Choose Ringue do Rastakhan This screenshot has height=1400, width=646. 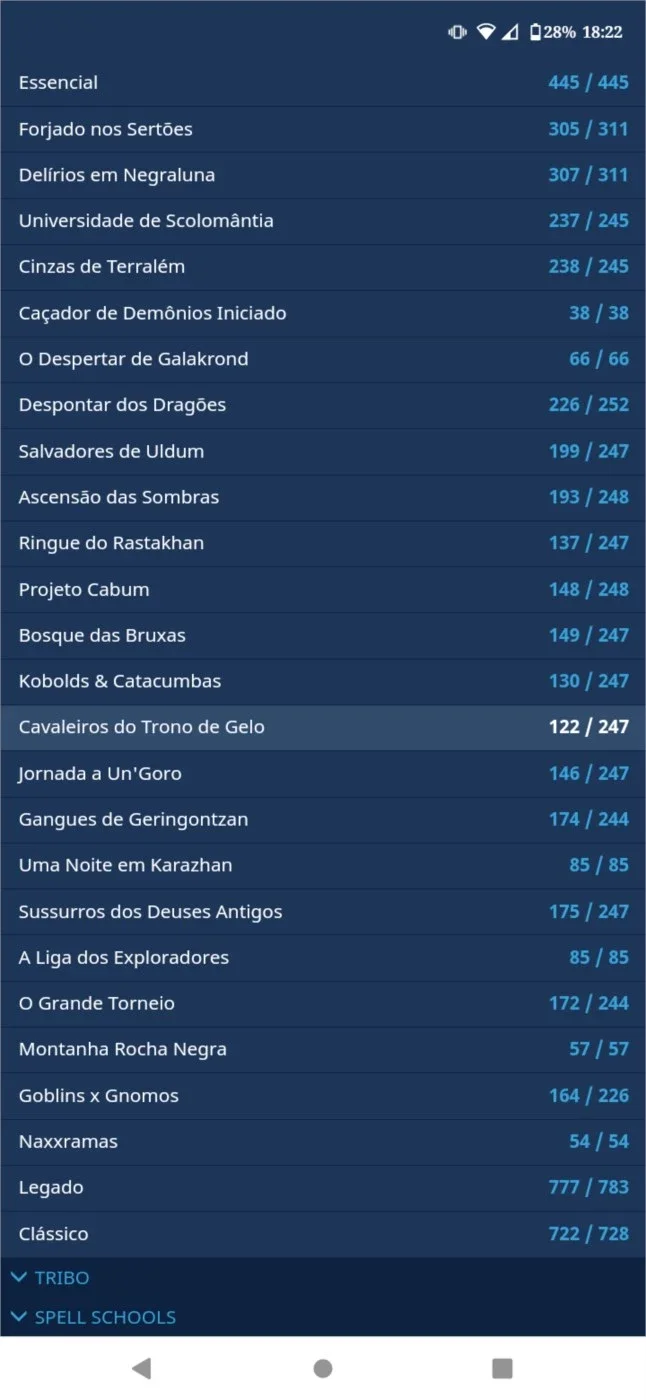click(x=323, y=543)
